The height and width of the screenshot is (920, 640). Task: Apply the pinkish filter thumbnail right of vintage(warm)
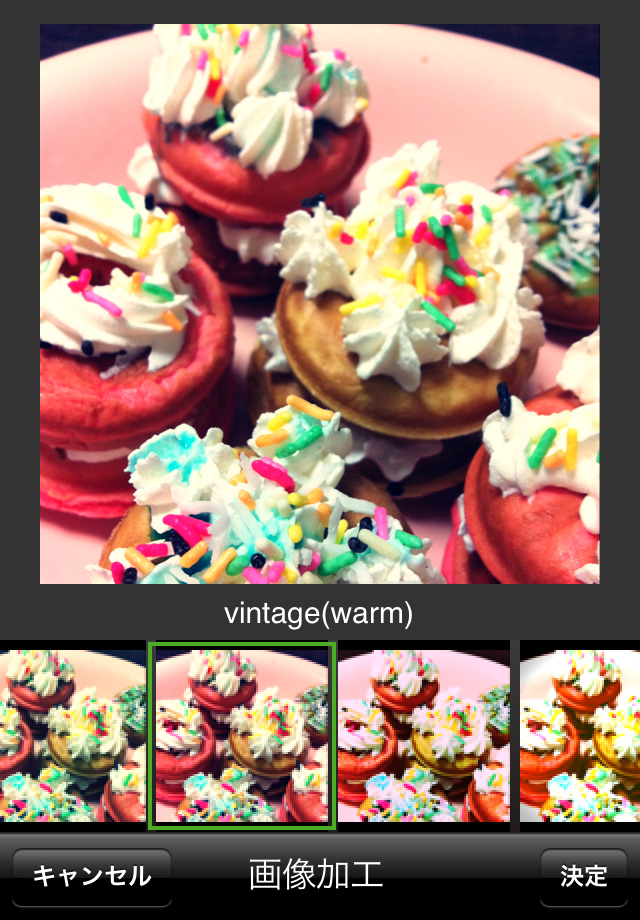424,736
